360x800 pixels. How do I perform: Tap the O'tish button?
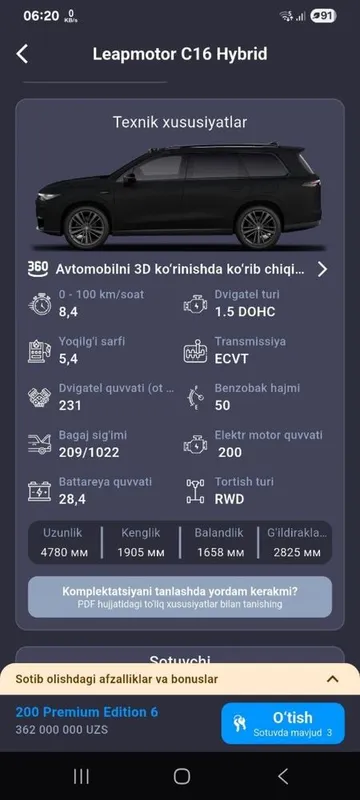[283, 723]
